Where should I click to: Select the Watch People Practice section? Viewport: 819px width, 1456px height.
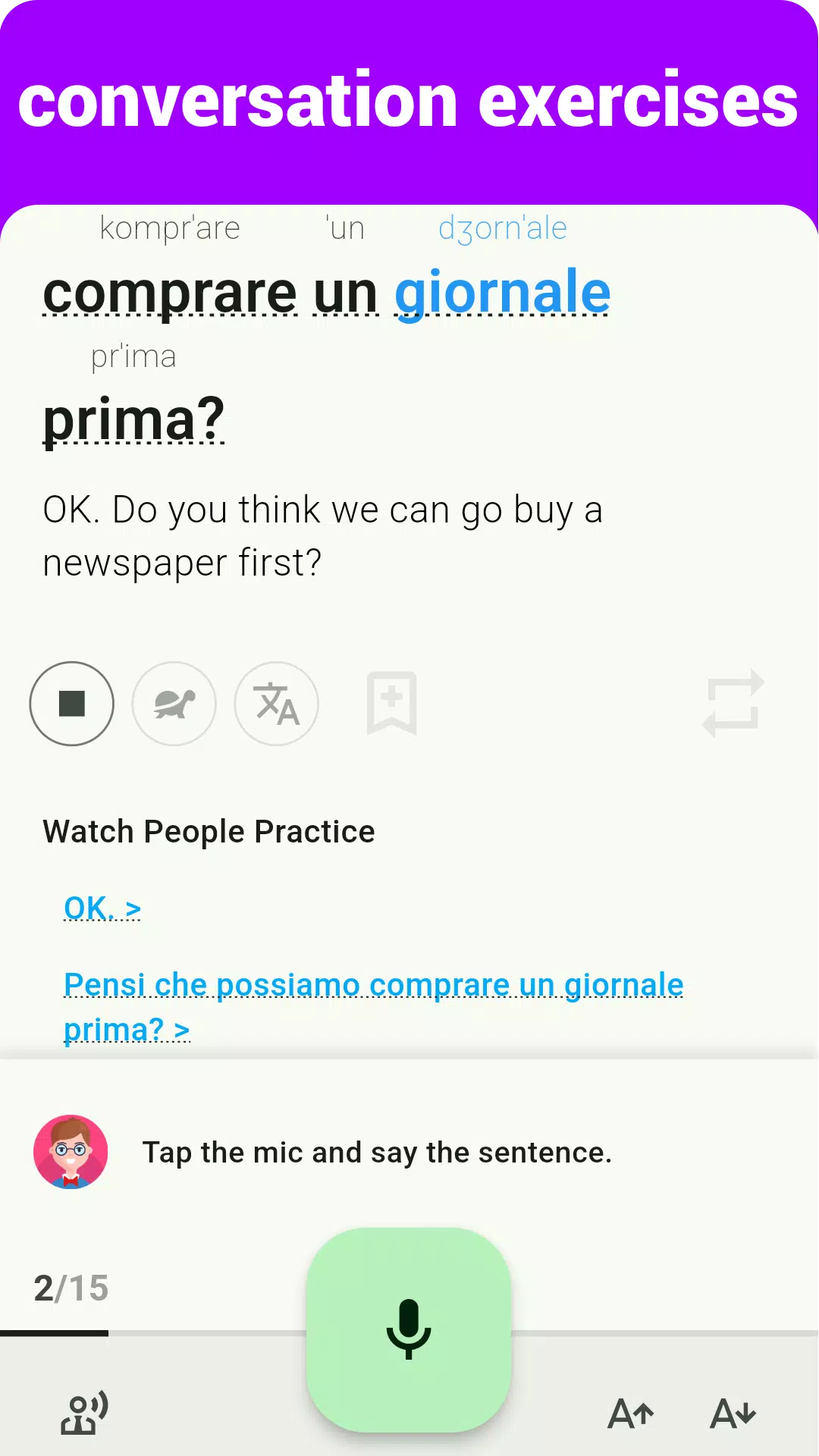coord(209,830)
